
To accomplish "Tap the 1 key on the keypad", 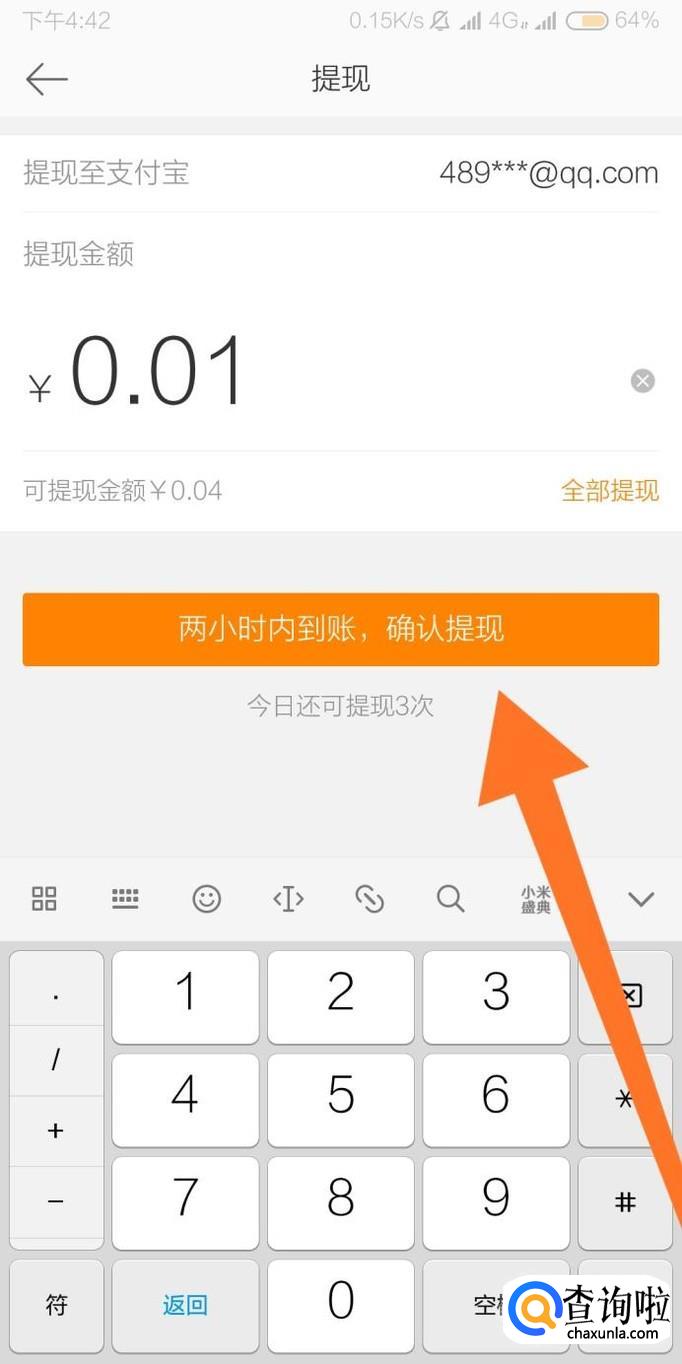I will (x=185, y=994).
